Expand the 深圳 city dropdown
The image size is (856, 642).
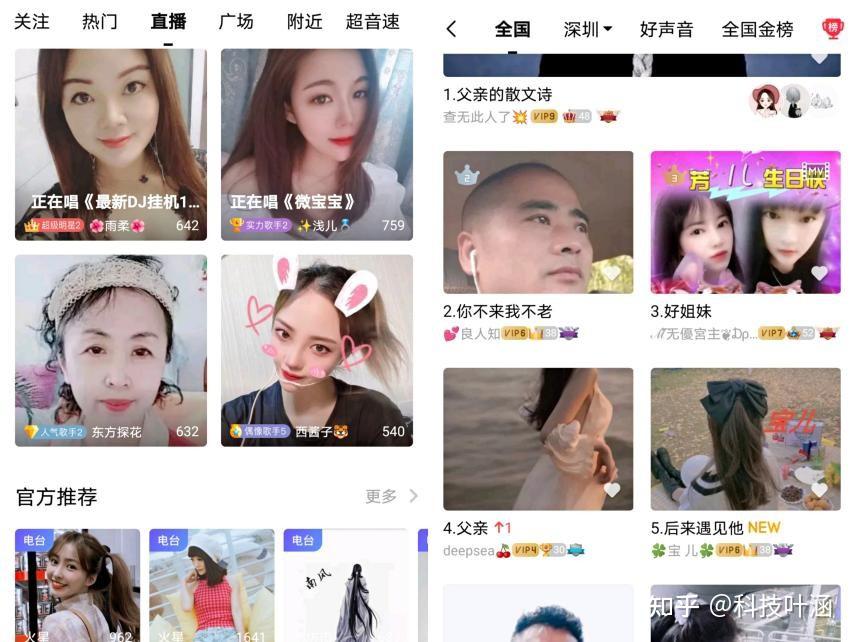(x=587, y=29)
